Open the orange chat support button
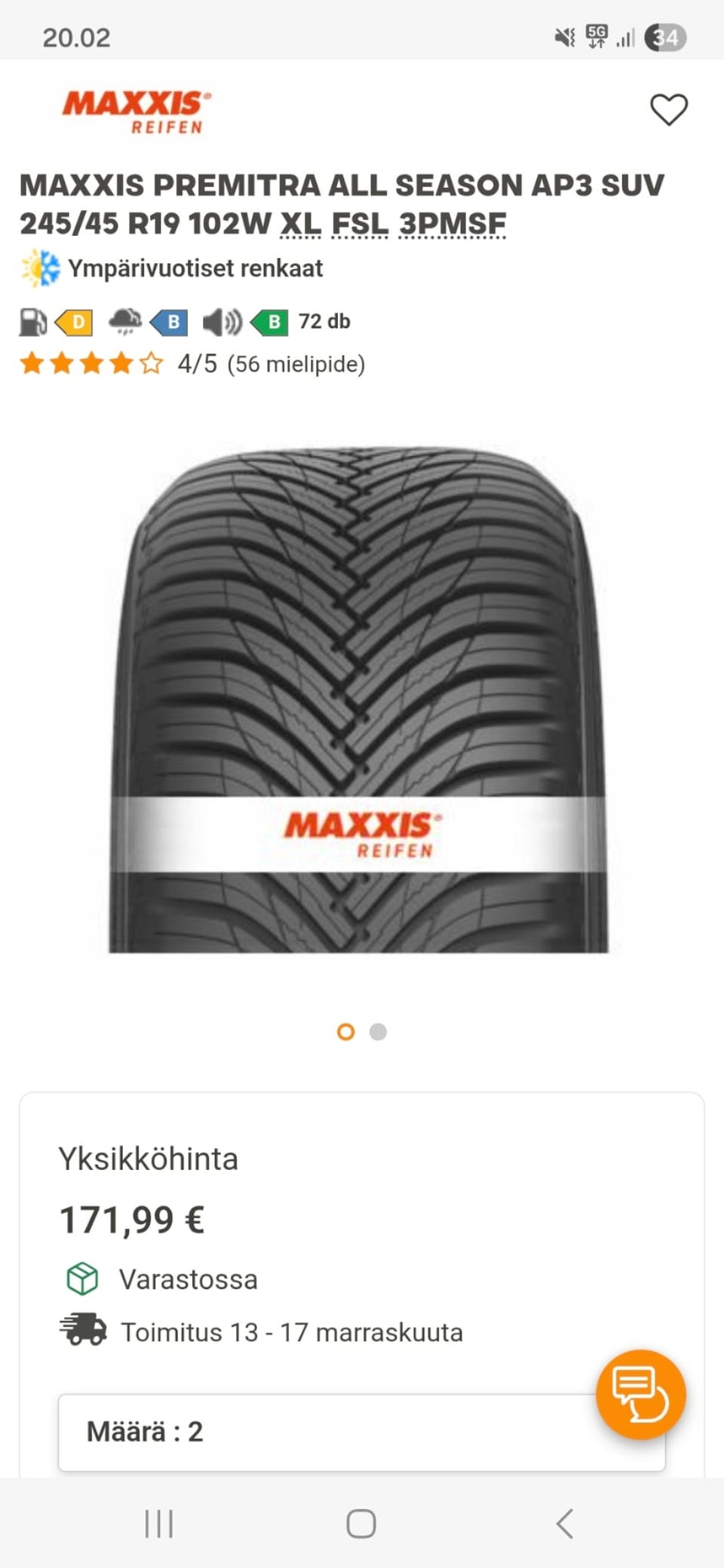724x1568 pixels. [x=640, y=1394]
